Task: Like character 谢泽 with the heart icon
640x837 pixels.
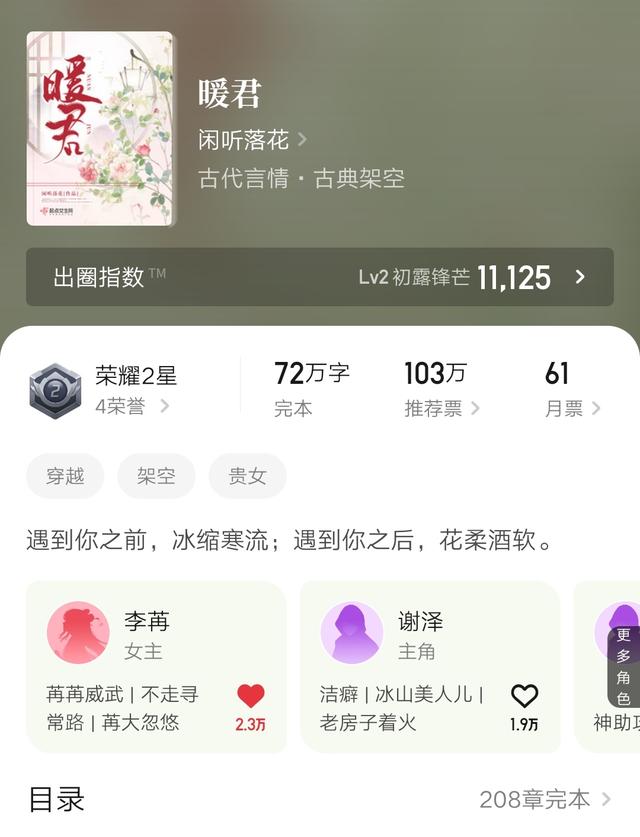Action: 524,697
